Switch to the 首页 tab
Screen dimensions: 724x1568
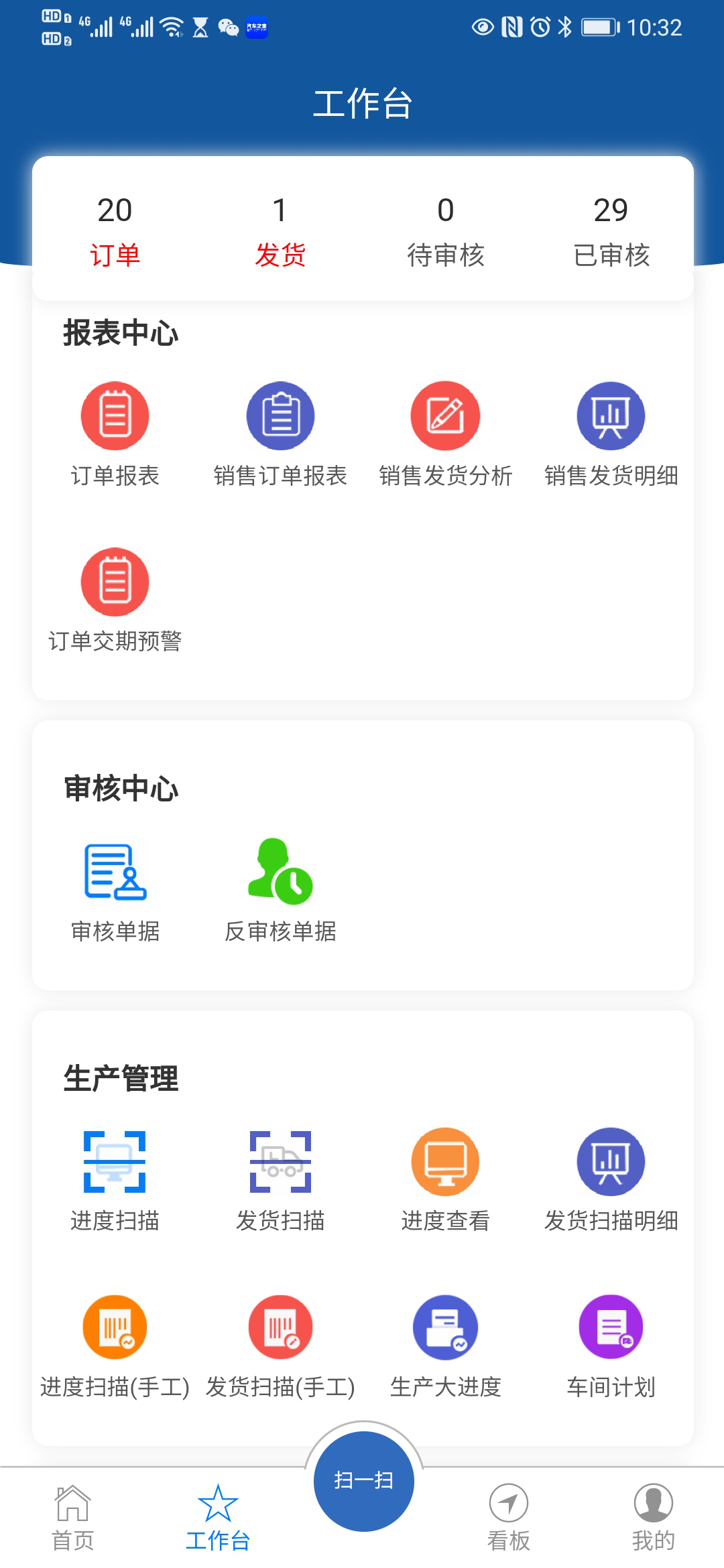pyautogui.click(x=72, y=1518)
